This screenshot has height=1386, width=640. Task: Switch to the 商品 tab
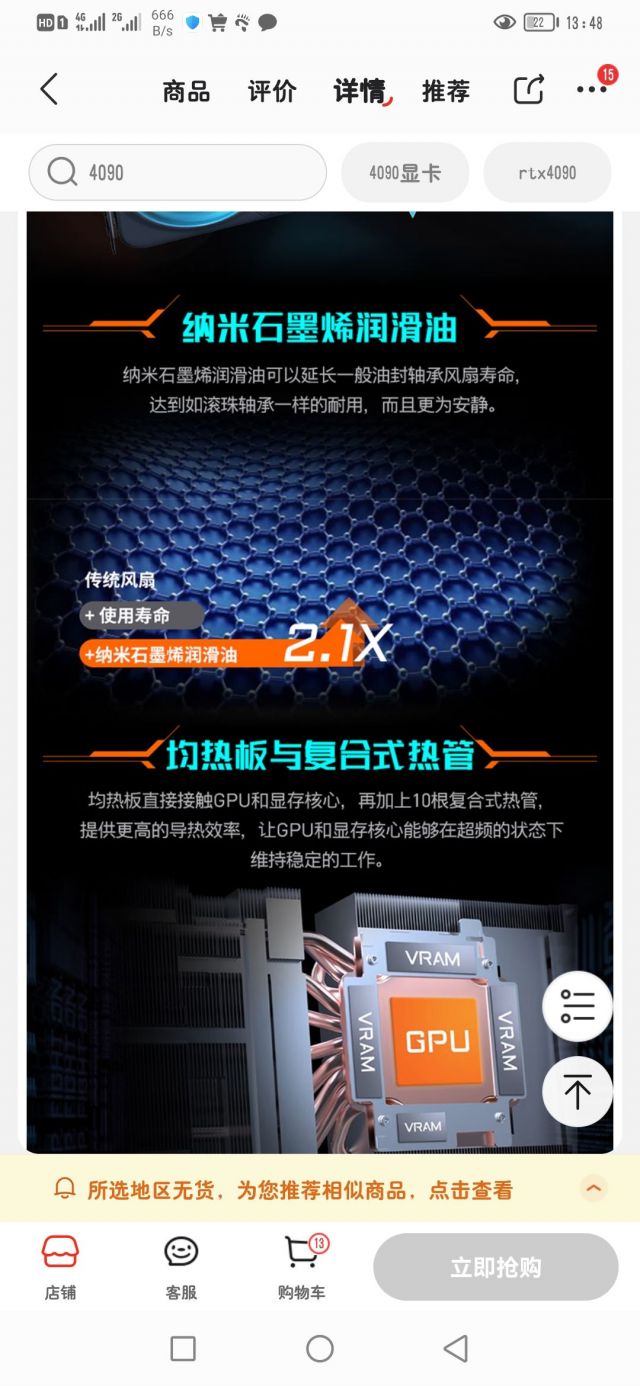coord(186,92)
